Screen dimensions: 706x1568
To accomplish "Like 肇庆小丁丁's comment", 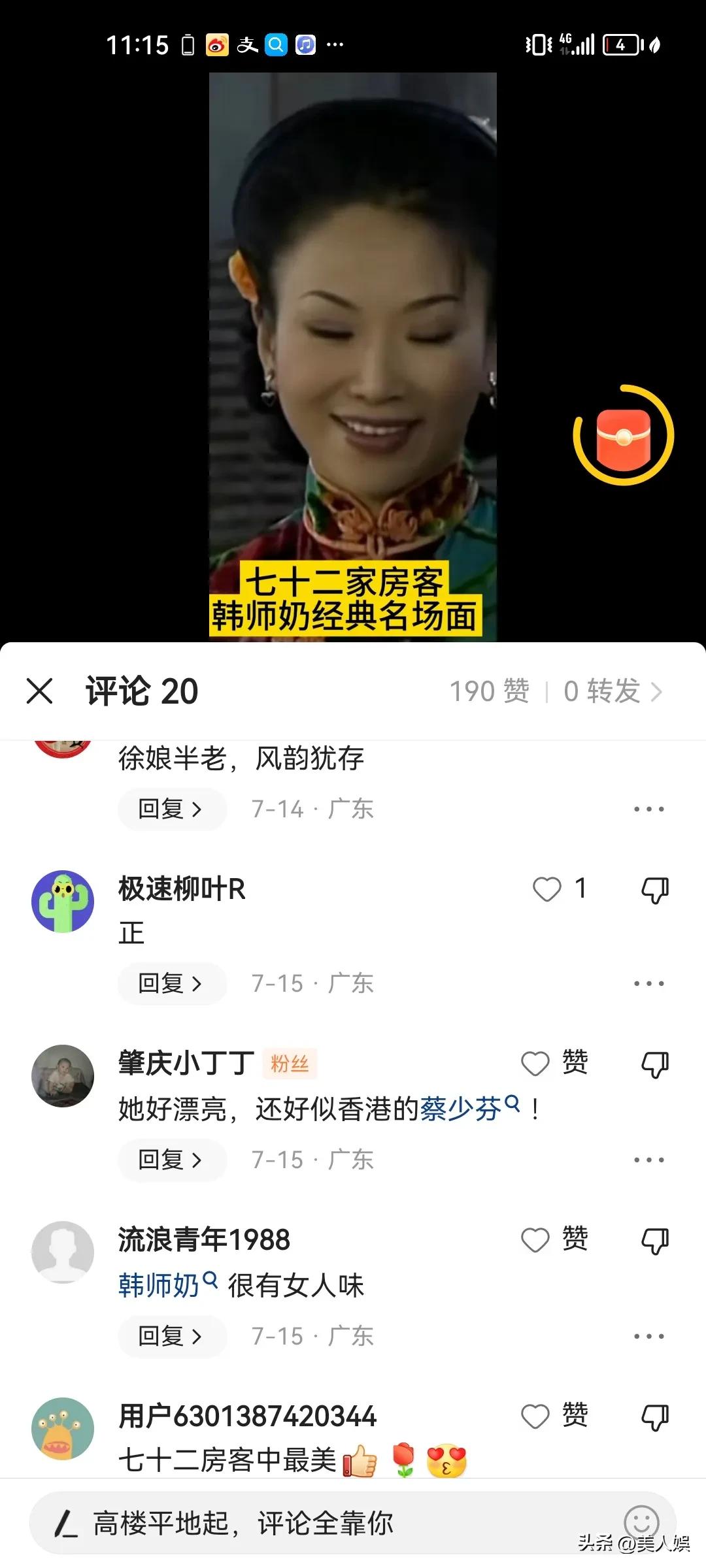I will tap(536, 1064).
